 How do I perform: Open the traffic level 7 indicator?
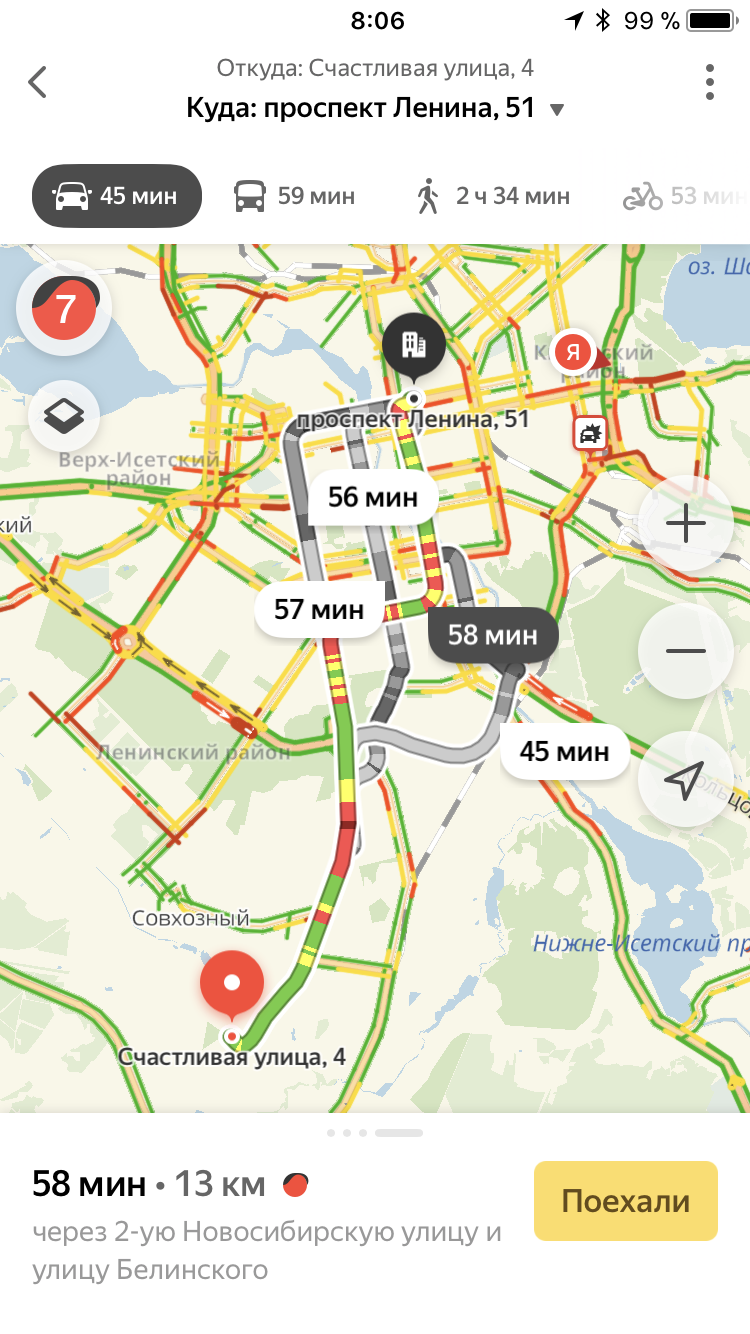click(x=64, y=309)
